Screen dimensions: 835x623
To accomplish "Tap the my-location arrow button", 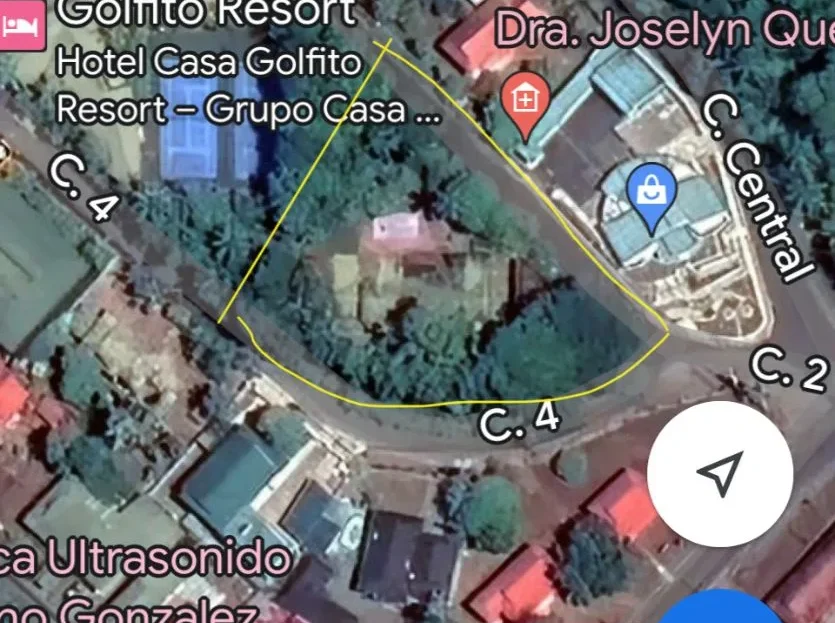I will pyautogui.click(x=720, y=472).
